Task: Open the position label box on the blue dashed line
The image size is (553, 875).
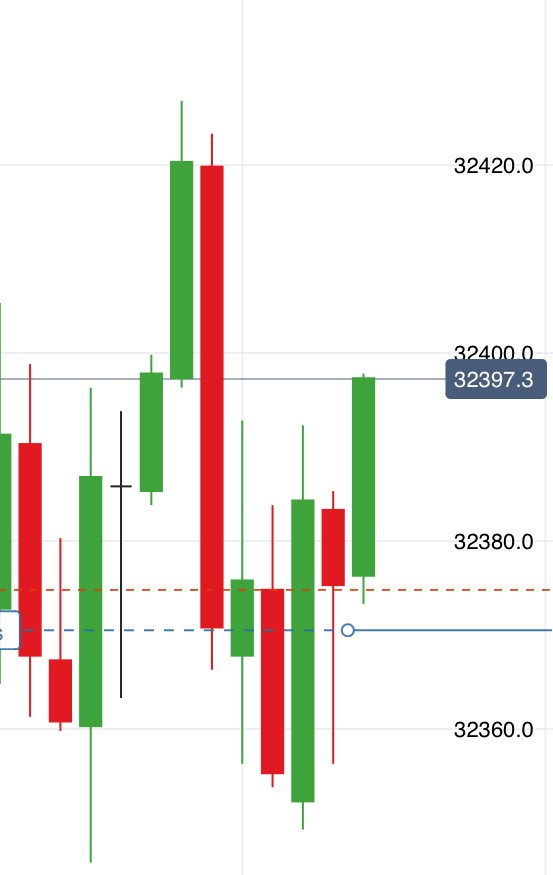Action: click(9, 630)
